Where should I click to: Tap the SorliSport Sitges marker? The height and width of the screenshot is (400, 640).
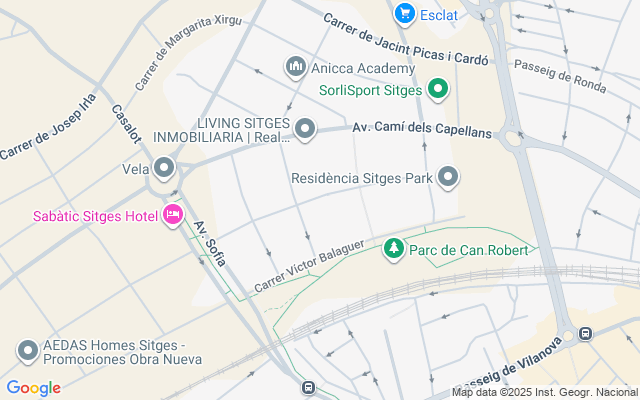[436, 91]
